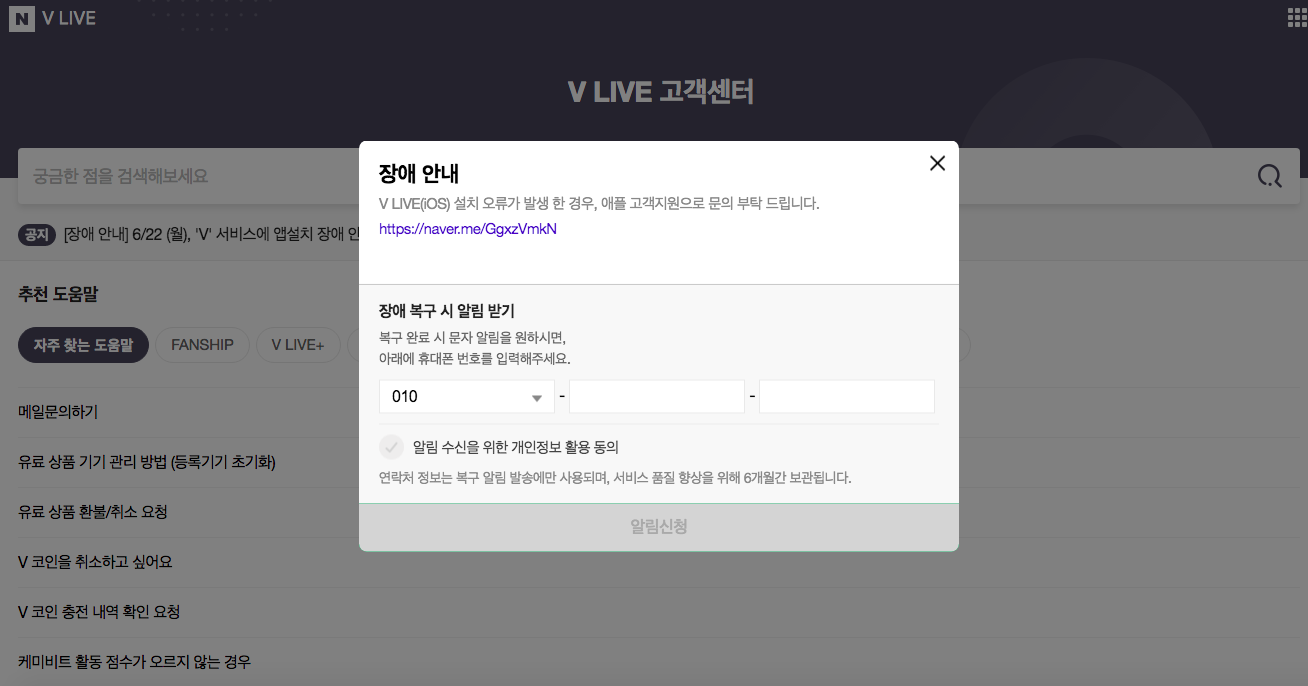1308x686 pixels.
Task: Open V 코인 충전 내역 확인 요청
Action: [99, 612]
